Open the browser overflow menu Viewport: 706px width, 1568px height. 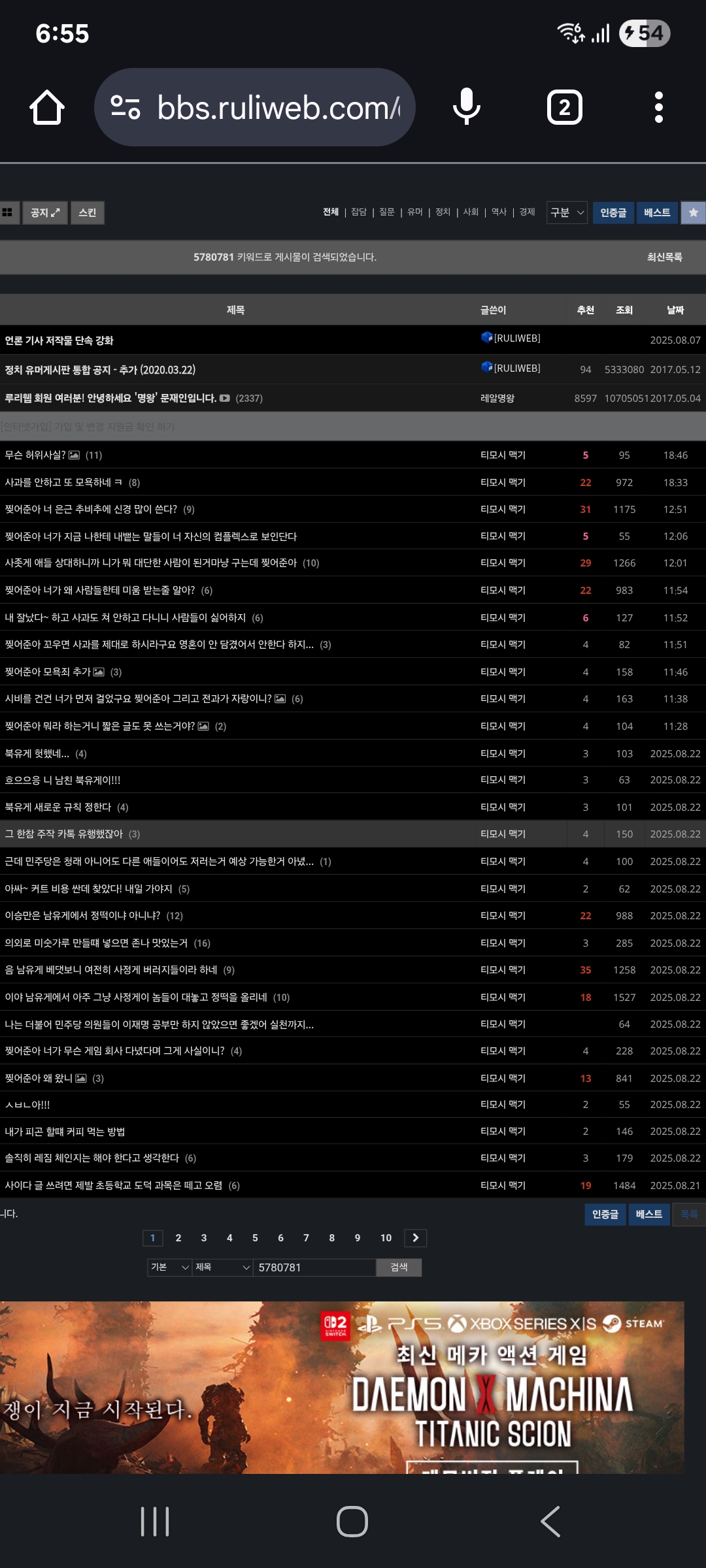(658, 107)
